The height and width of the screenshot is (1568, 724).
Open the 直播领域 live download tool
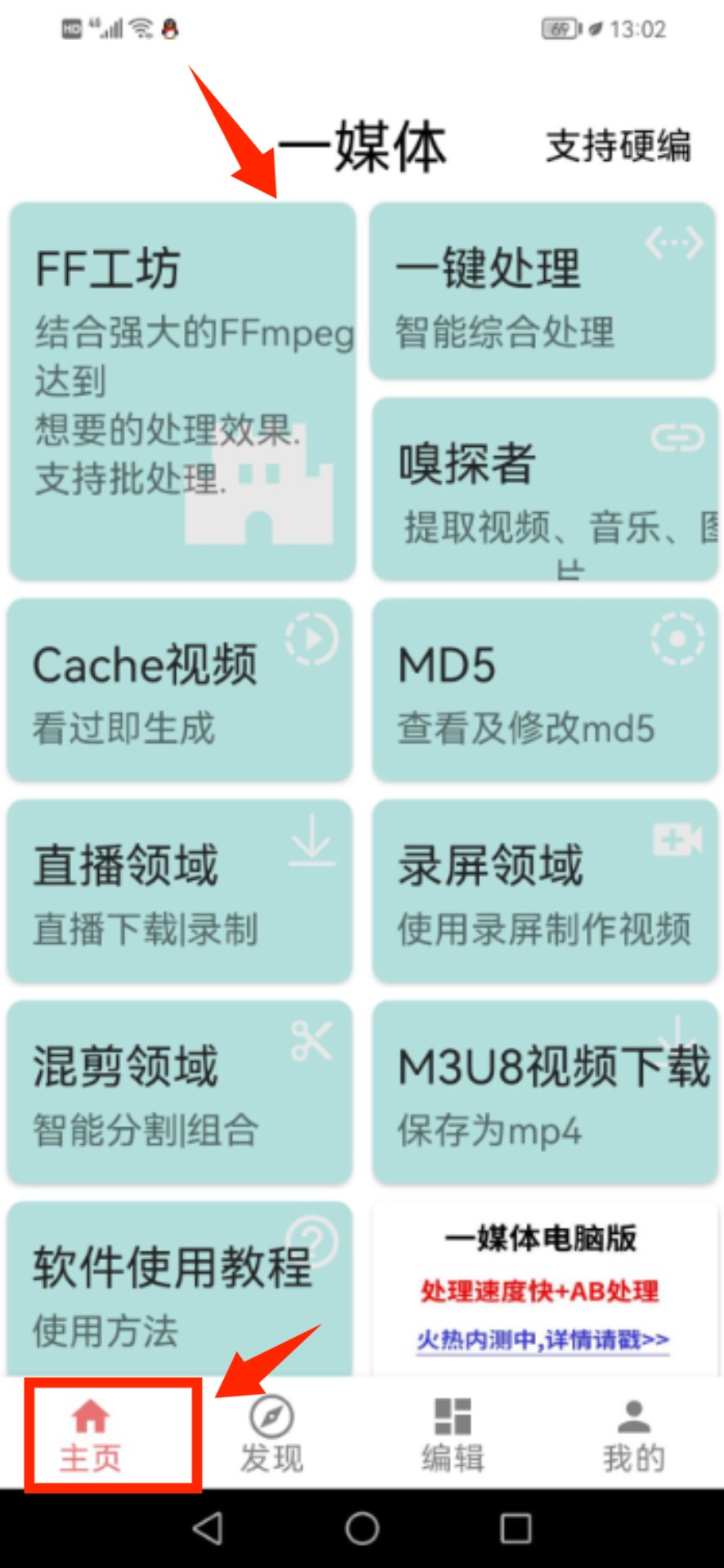coord(180,890)
